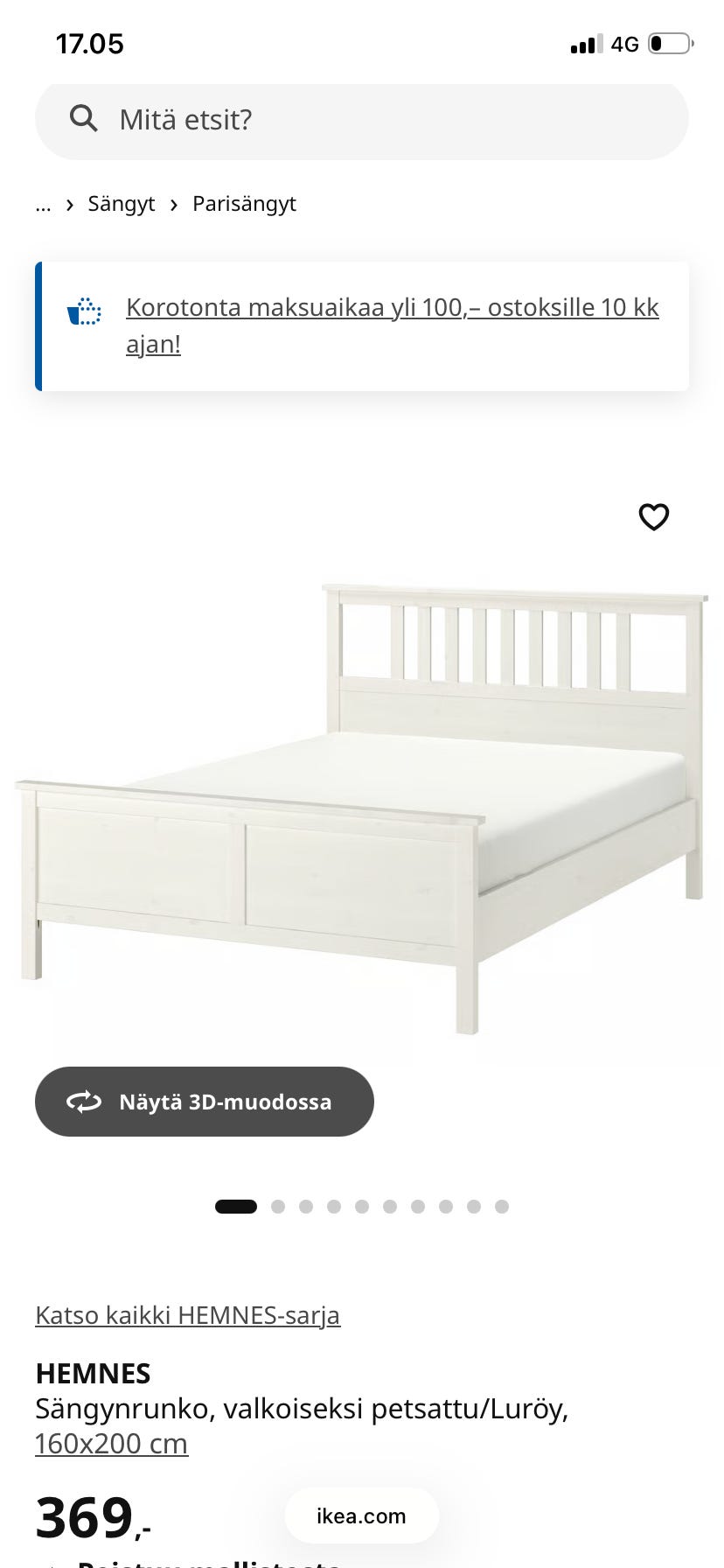Tap the 'Mitä etsit?' search field
Image resolution: width=724 pixels, height=1568 pixels.
360,120
